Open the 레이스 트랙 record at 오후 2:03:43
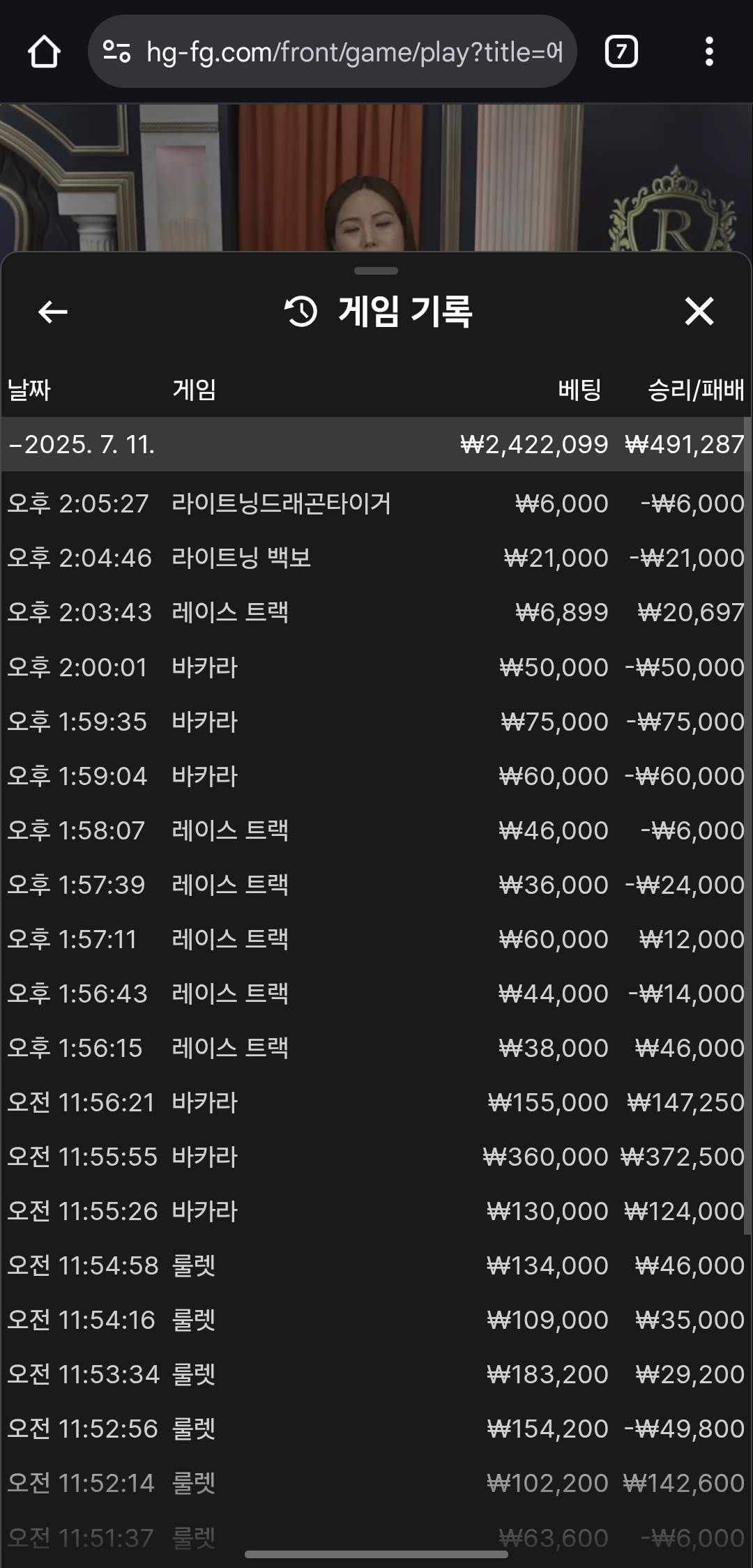The image size is (753, 1568). tap(374, 612)
